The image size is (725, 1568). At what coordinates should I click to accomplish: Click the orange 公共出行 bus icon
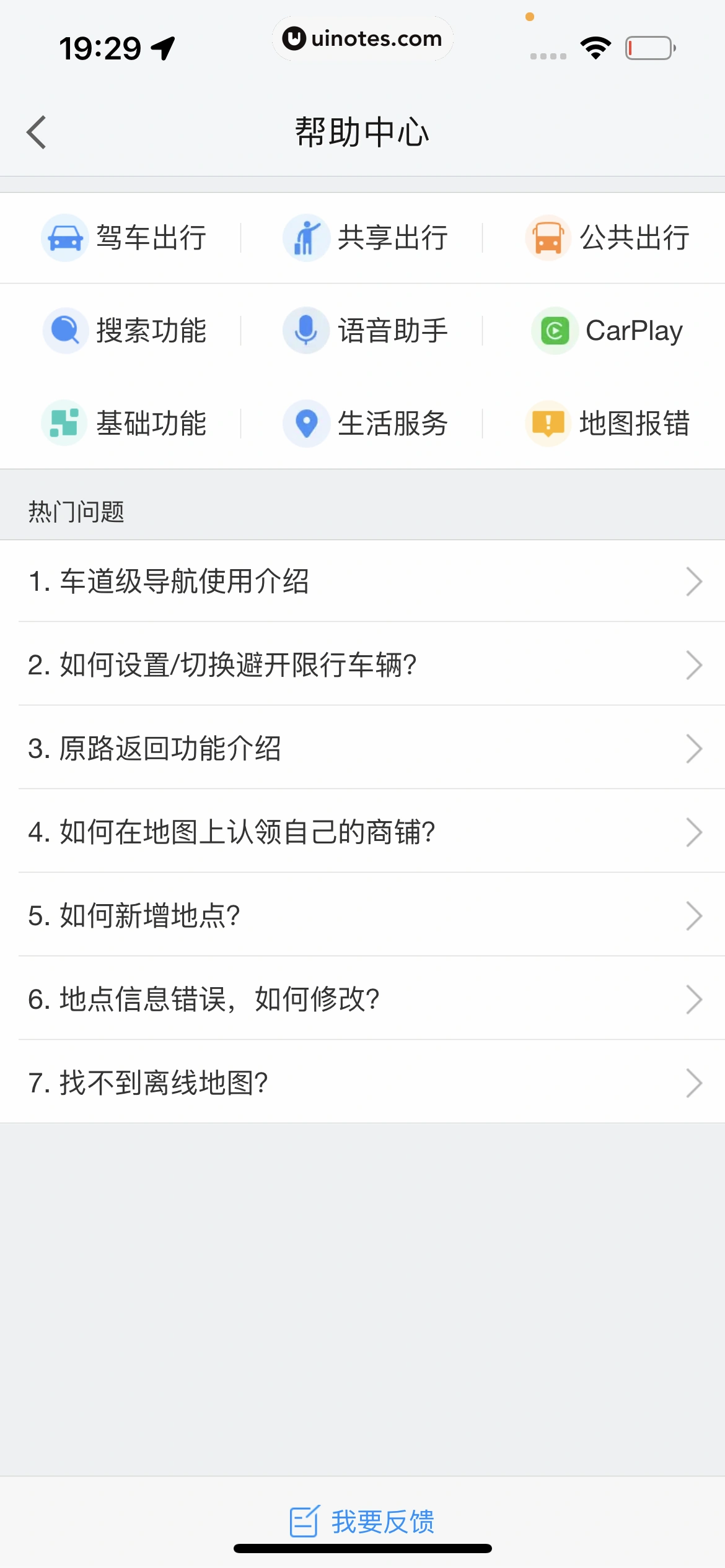(548, 238)
